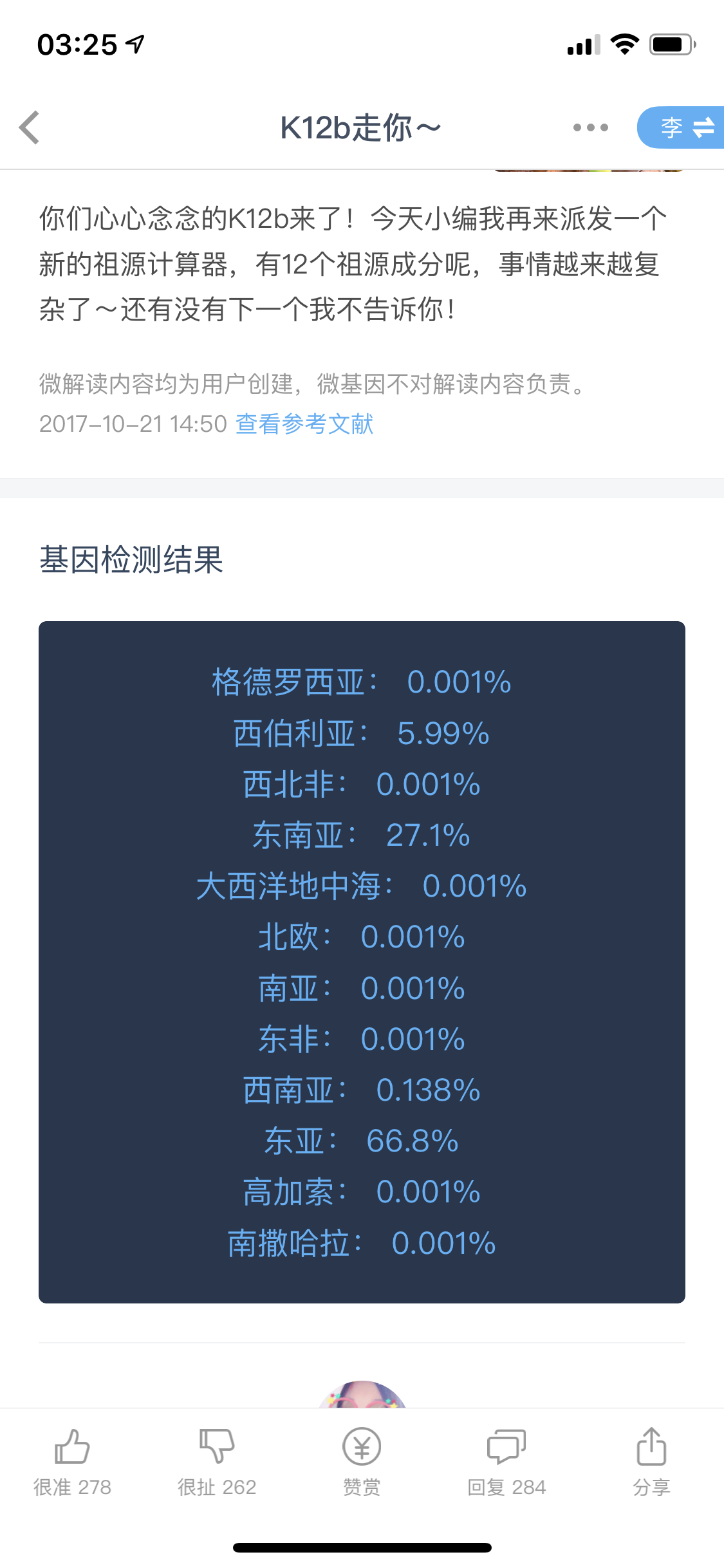Open the 回复 284 replies
Screen dimensions: 724x1568
[506, 1462]
